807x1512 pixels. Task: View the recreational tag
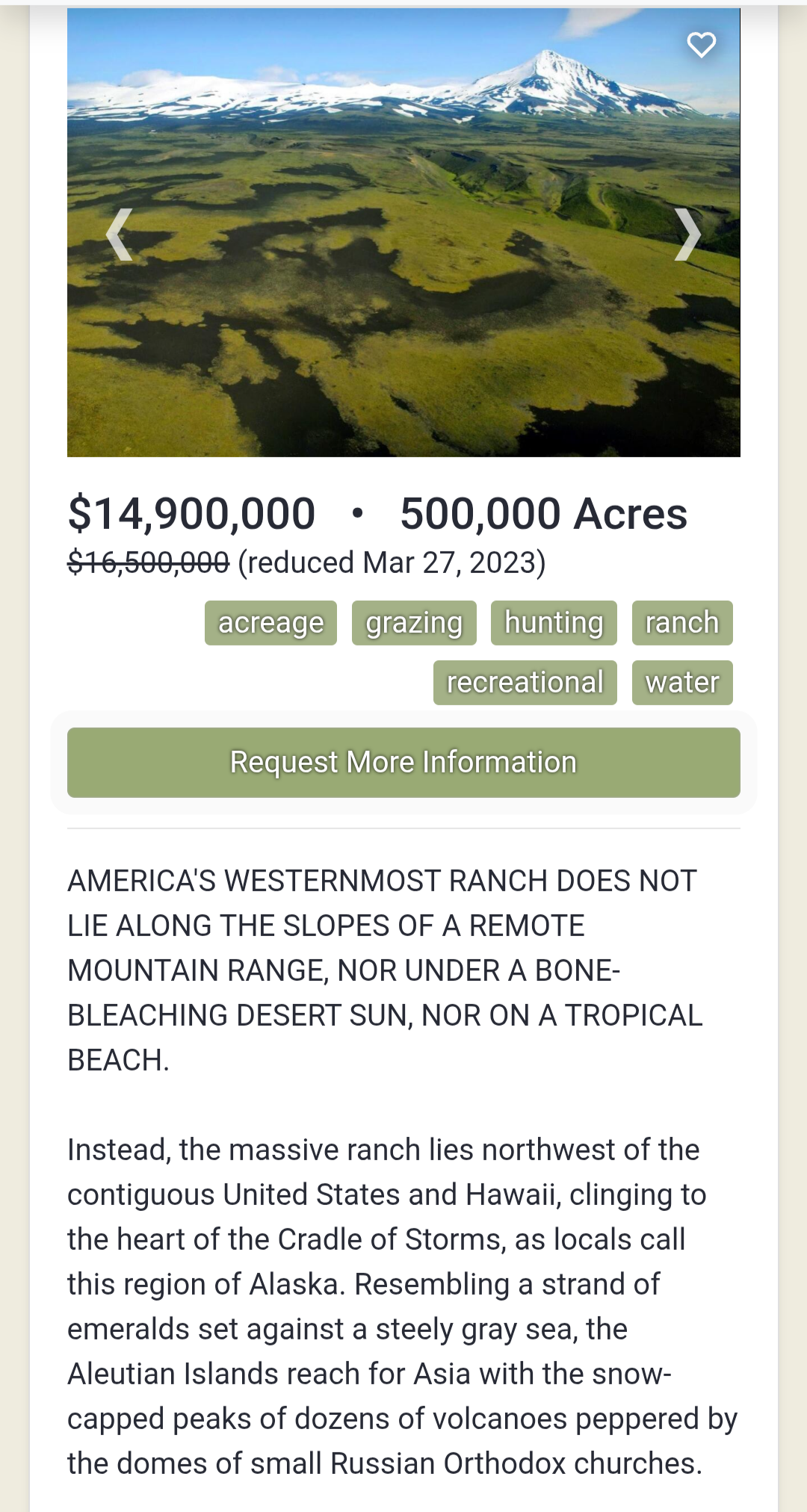coord(525,682)
